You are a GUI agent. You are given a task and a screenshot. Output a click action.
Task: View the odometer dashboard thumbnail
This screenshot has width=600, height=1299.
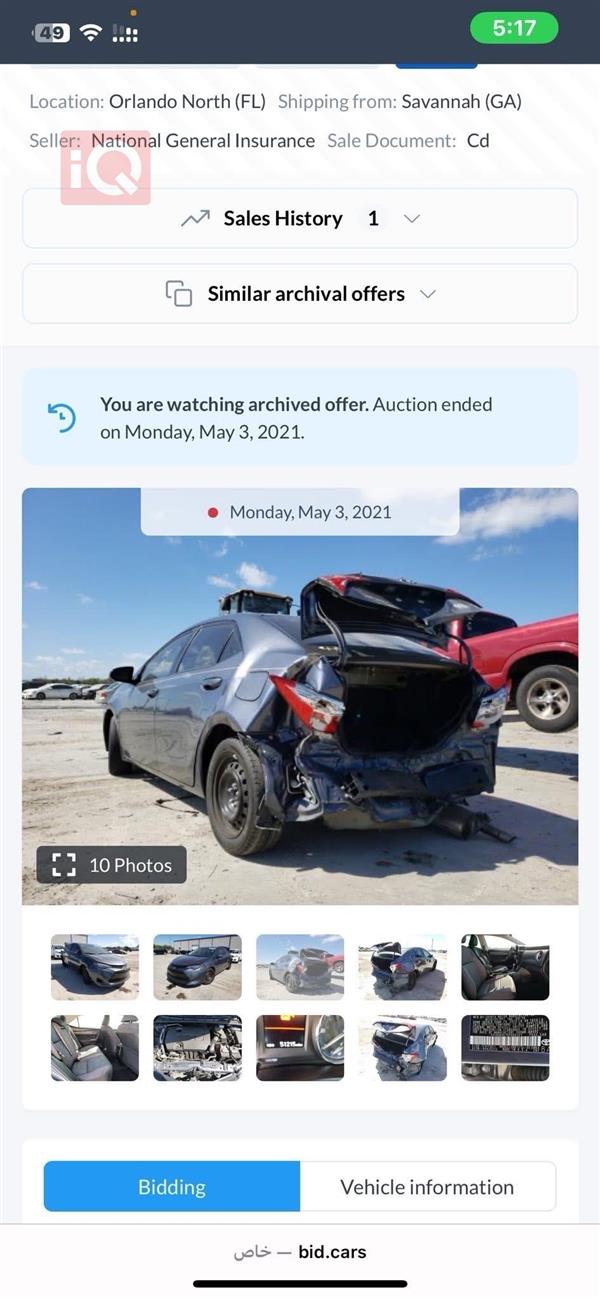pos(300,1048)
